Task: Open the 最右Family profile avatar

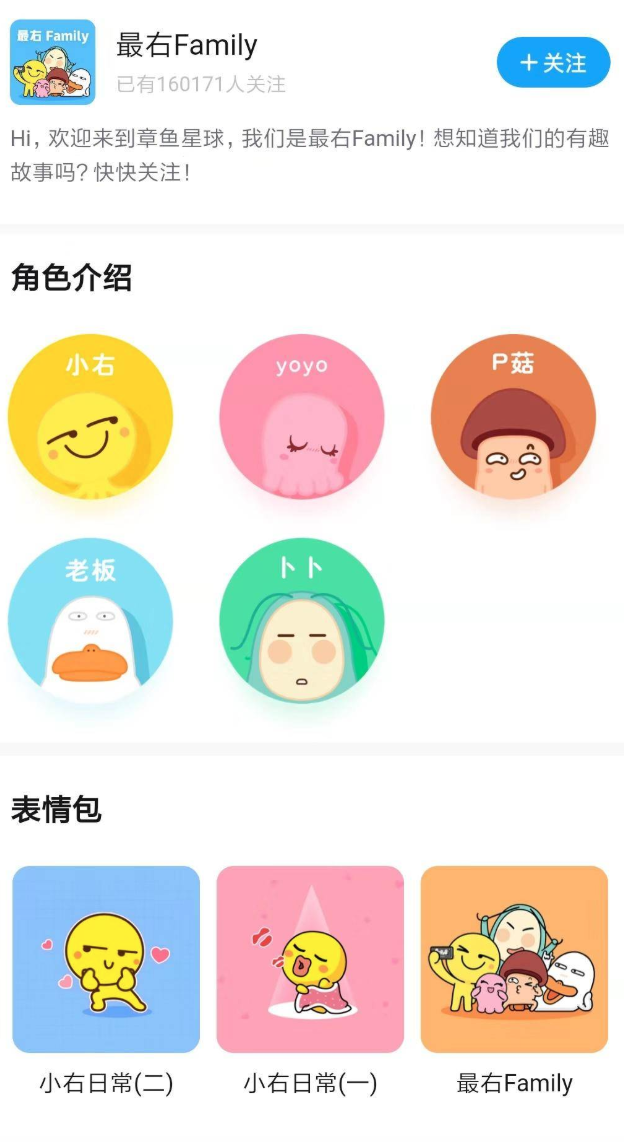Action: (53, 62)
